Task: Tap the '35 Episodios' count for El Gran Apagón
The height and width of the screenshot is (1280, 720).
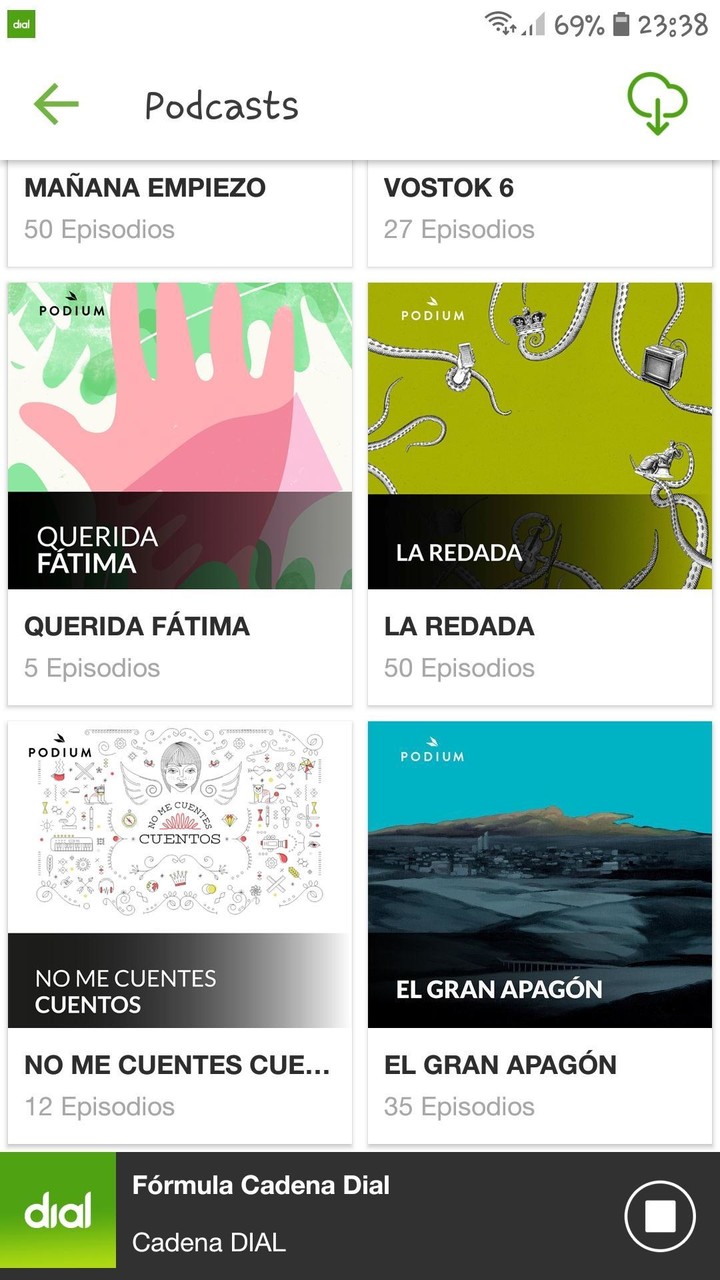Action: (459, 1107)
